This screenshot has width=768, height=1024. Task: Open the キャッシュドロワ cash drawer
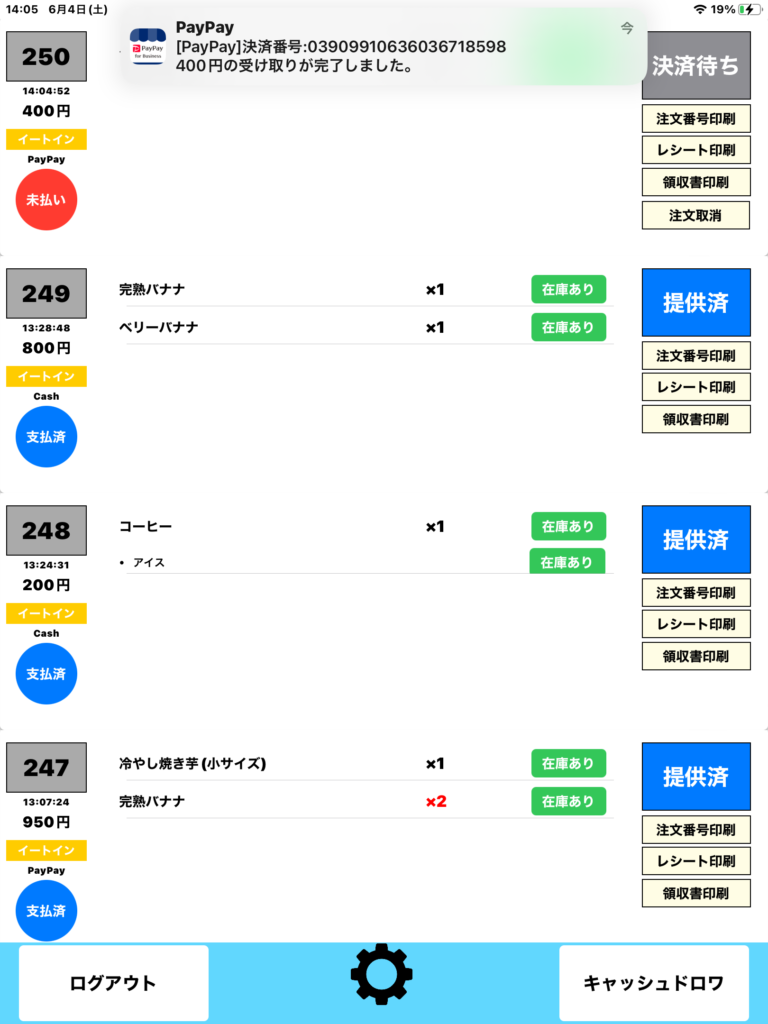click(x=653, y=983)
